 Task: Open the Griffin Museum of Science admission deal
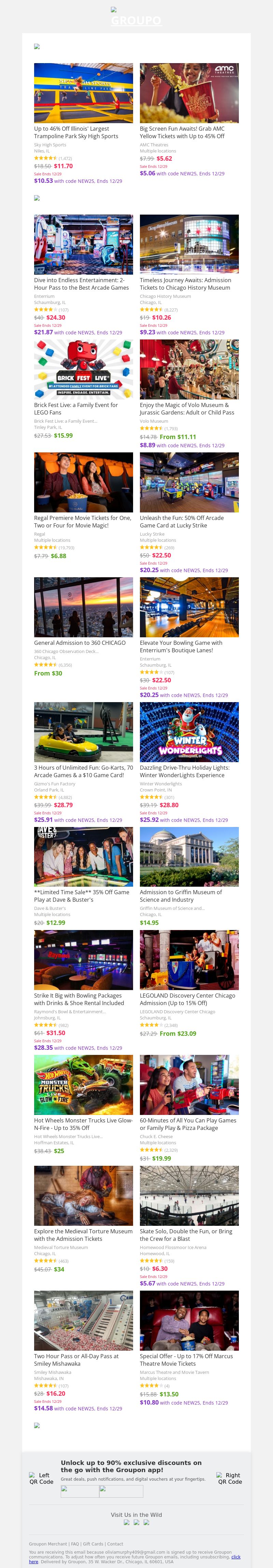click(x=189, y=856)
